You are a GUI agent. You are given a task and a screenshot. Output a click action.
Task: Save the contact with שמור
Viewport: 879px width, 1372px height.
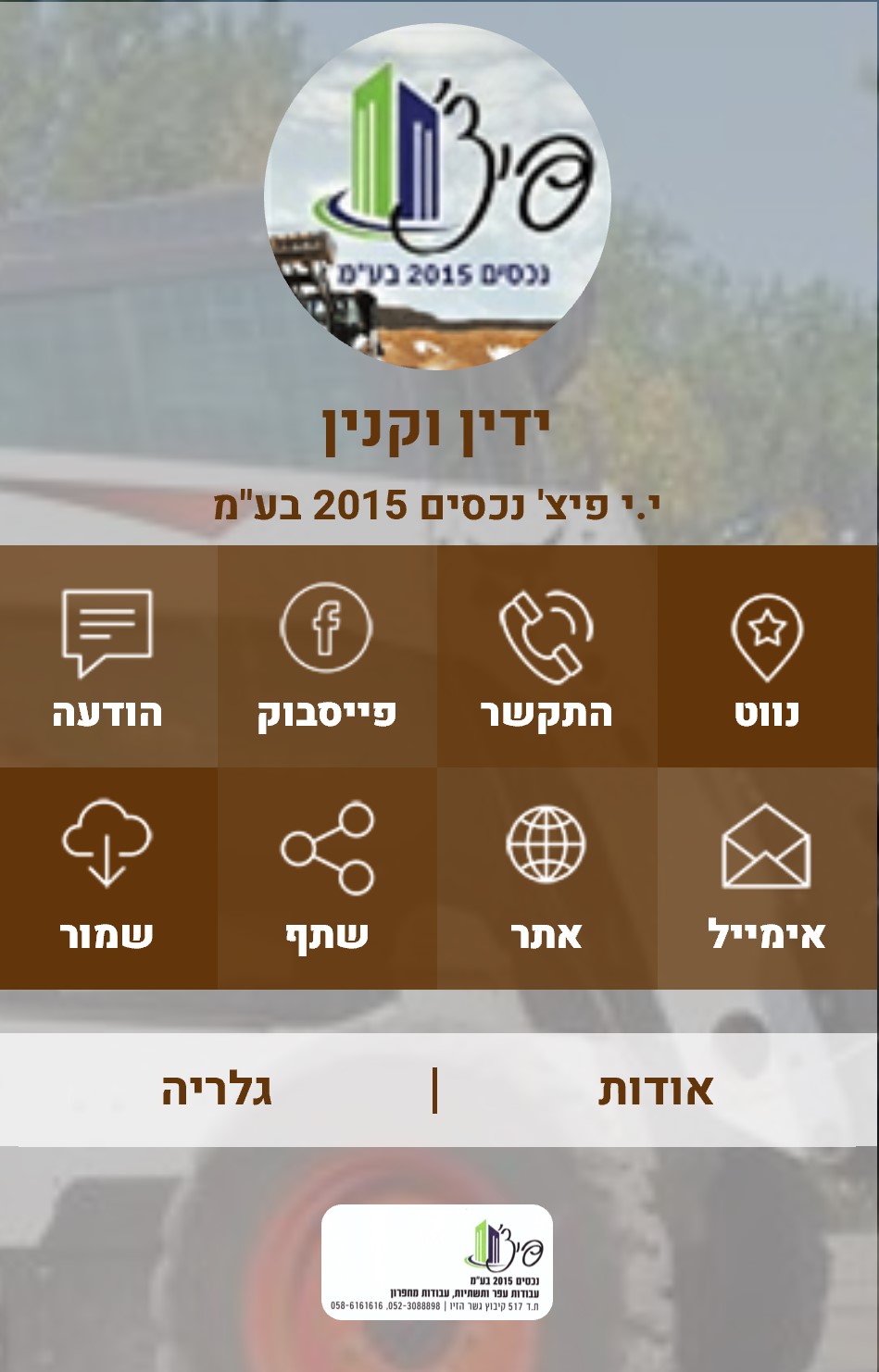click(x=107, y=878)
